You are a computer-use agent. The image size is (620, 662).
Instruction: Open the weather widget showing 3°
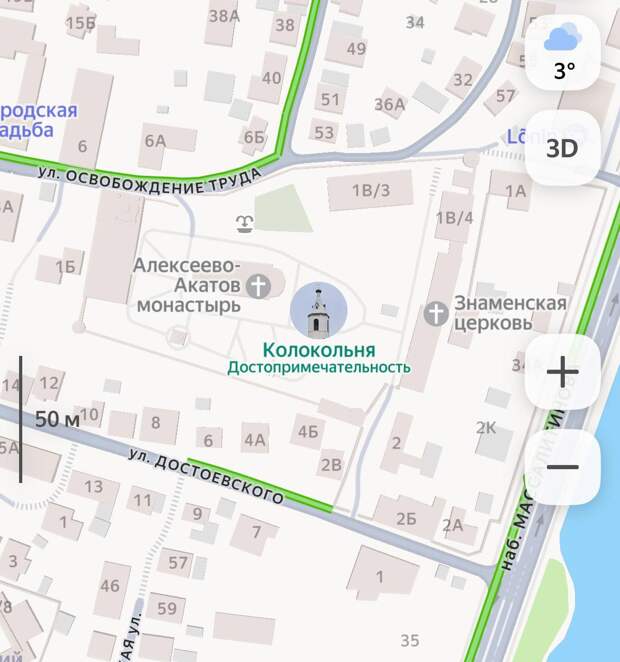(563, 54)
